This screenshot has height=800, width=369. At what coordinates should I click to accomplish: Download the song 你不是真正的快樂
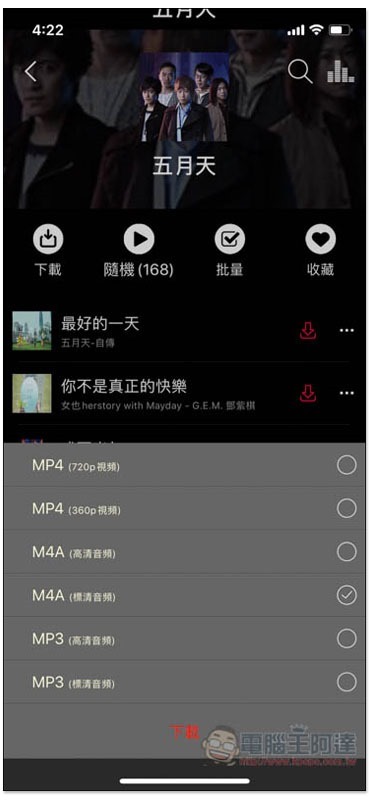(x=308, y=393)
